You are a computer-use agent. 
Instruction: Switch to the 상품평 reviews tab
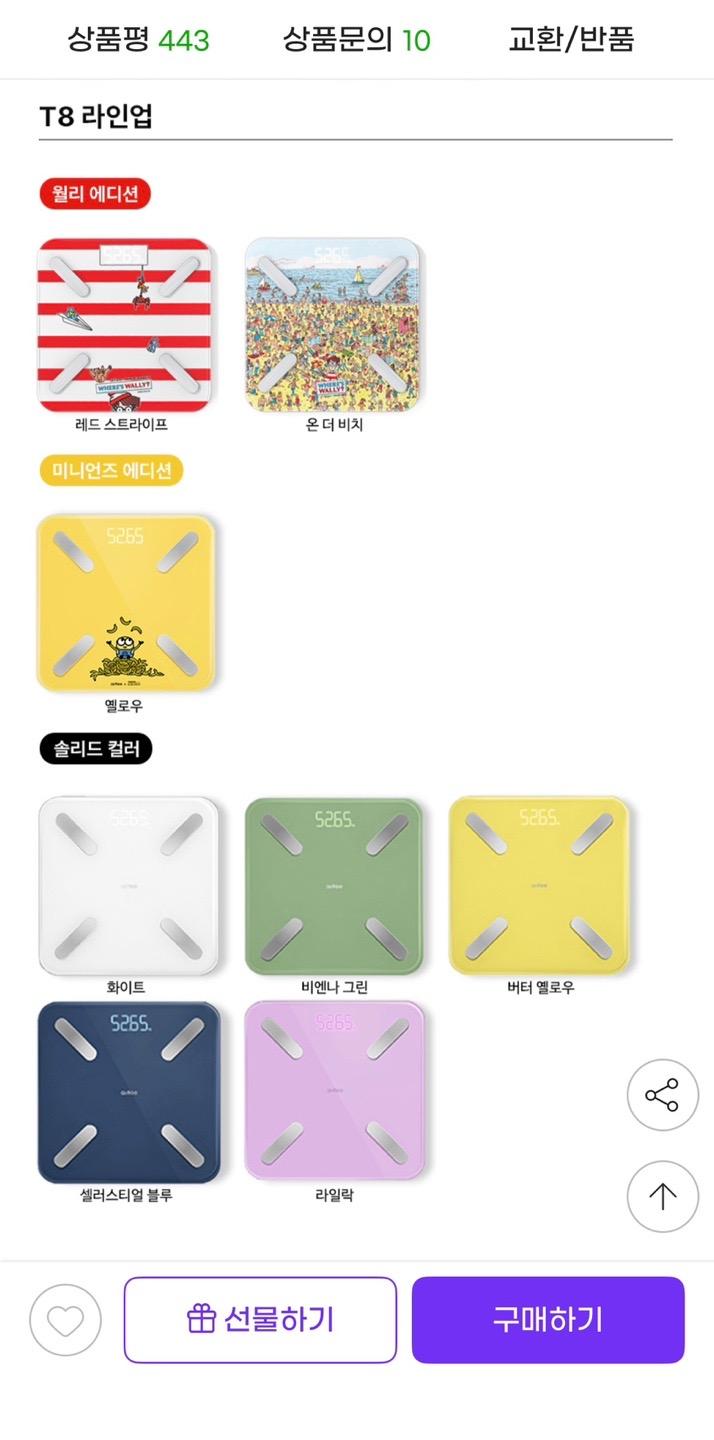[138, 40]
